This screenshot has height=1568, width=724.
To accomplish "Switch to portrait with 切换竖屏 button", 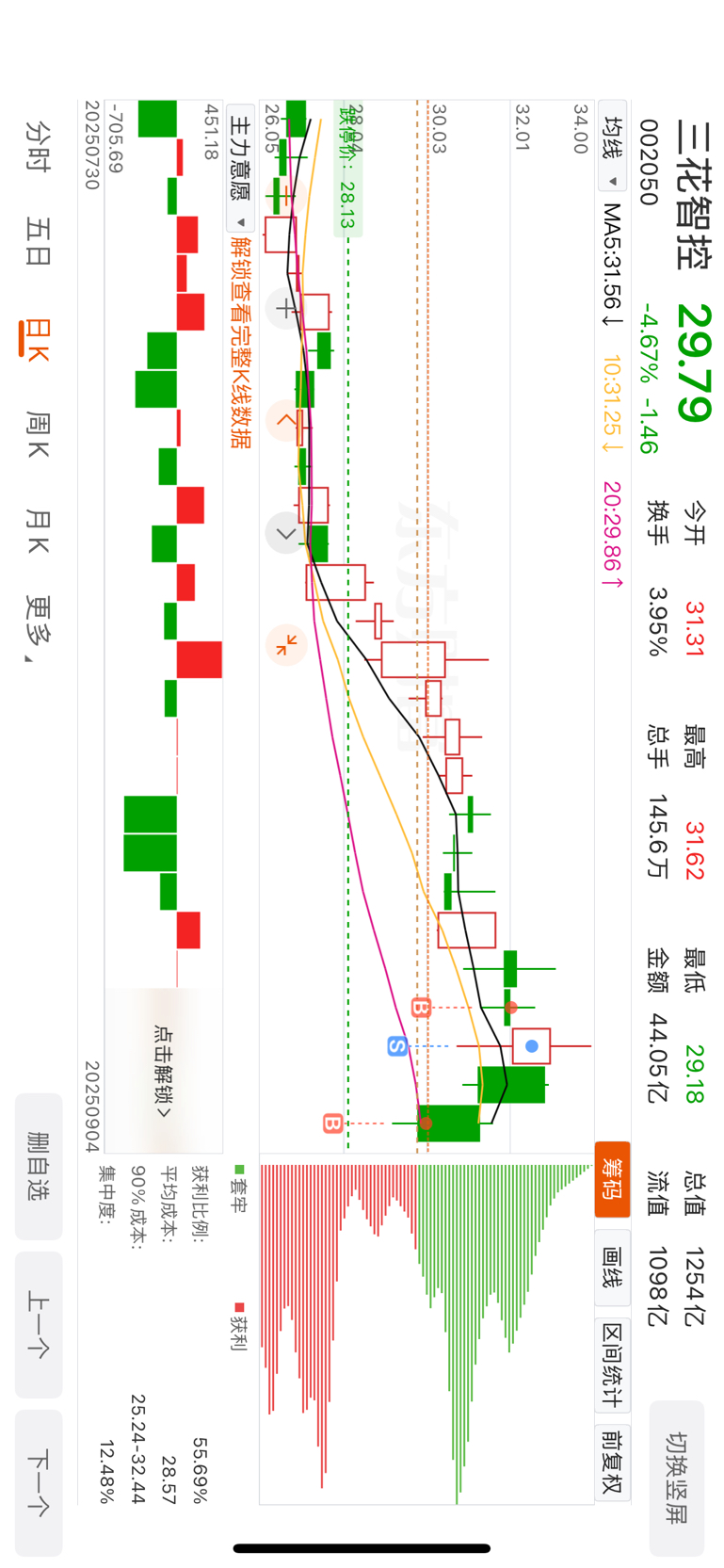I will pos(676,1478).
